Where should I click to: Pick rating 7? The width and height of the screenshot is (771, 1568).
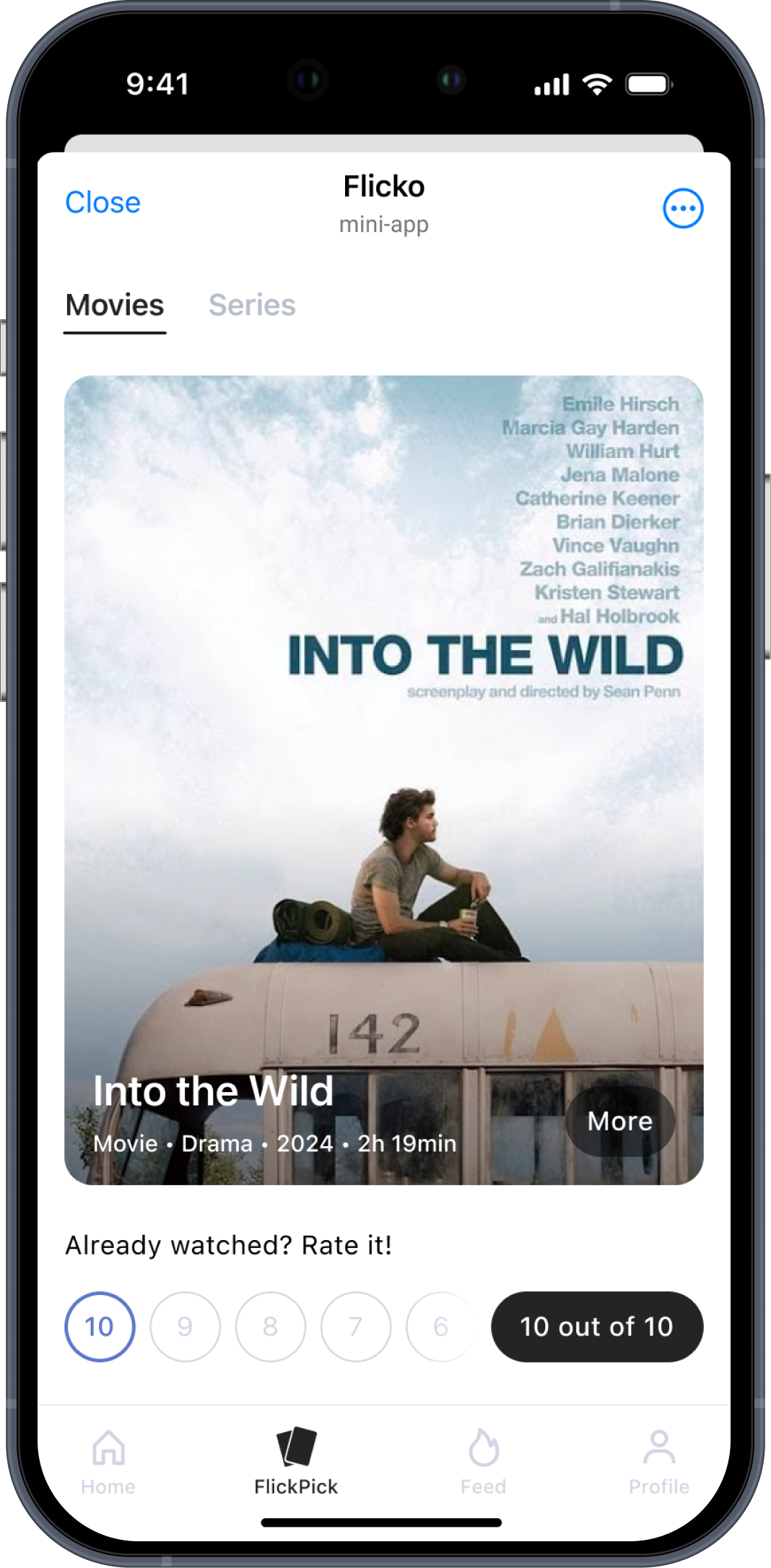click(355, 1327)
